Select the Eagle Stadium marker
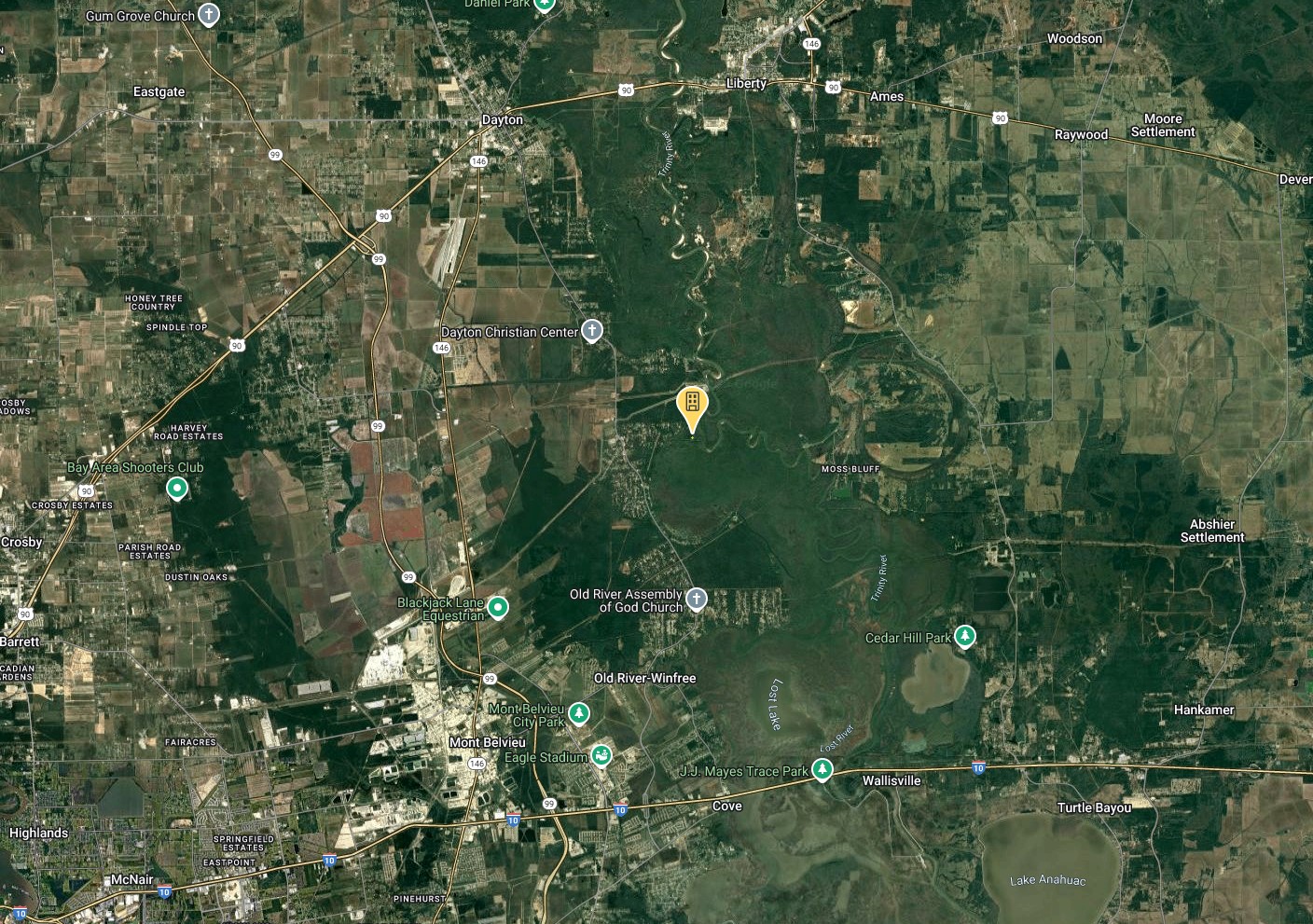 [601, 756]
